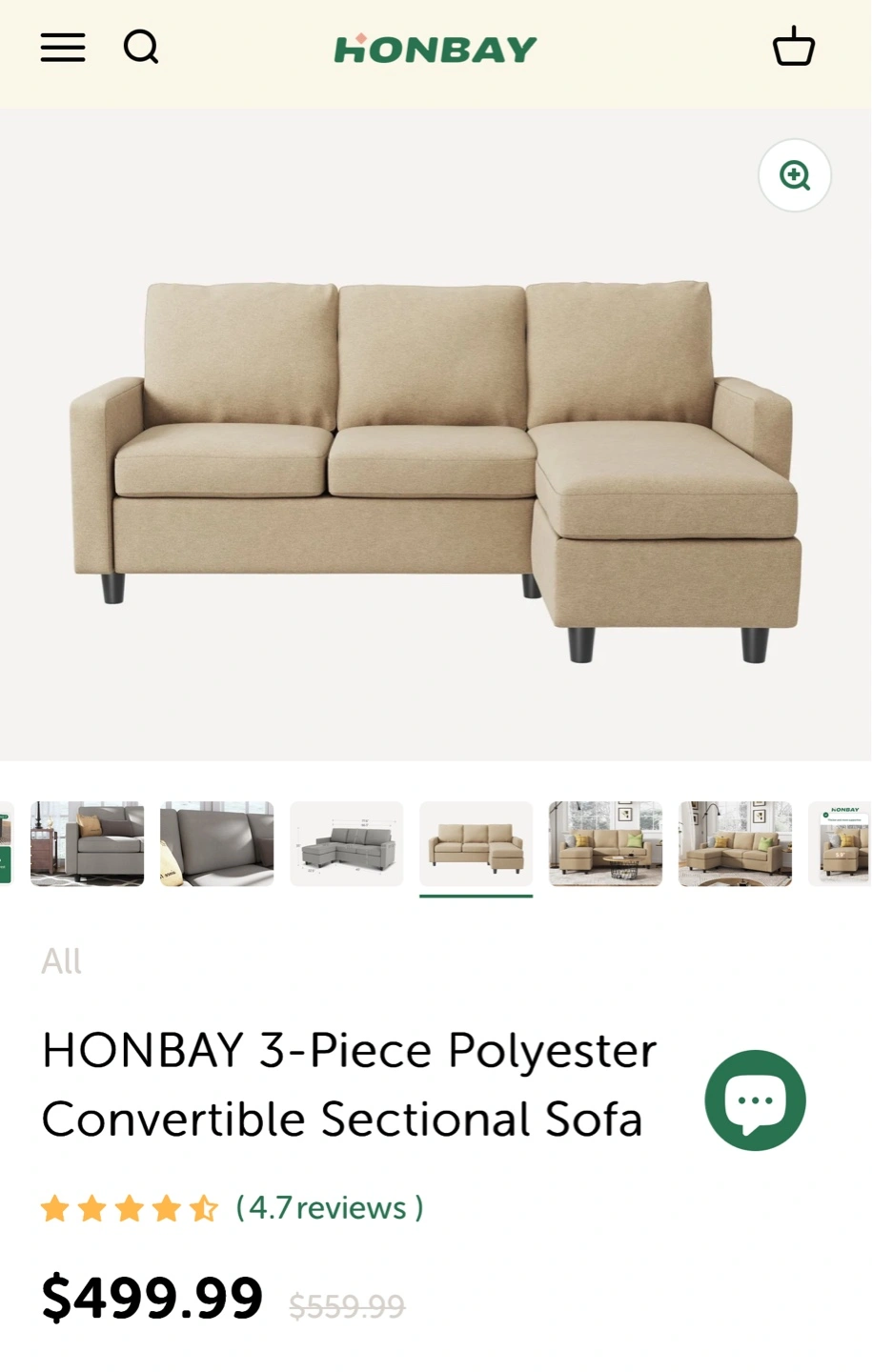The image size is (872, 1372).
Task: Open the 4.7 reviews link
Action: pos(329,1207)
